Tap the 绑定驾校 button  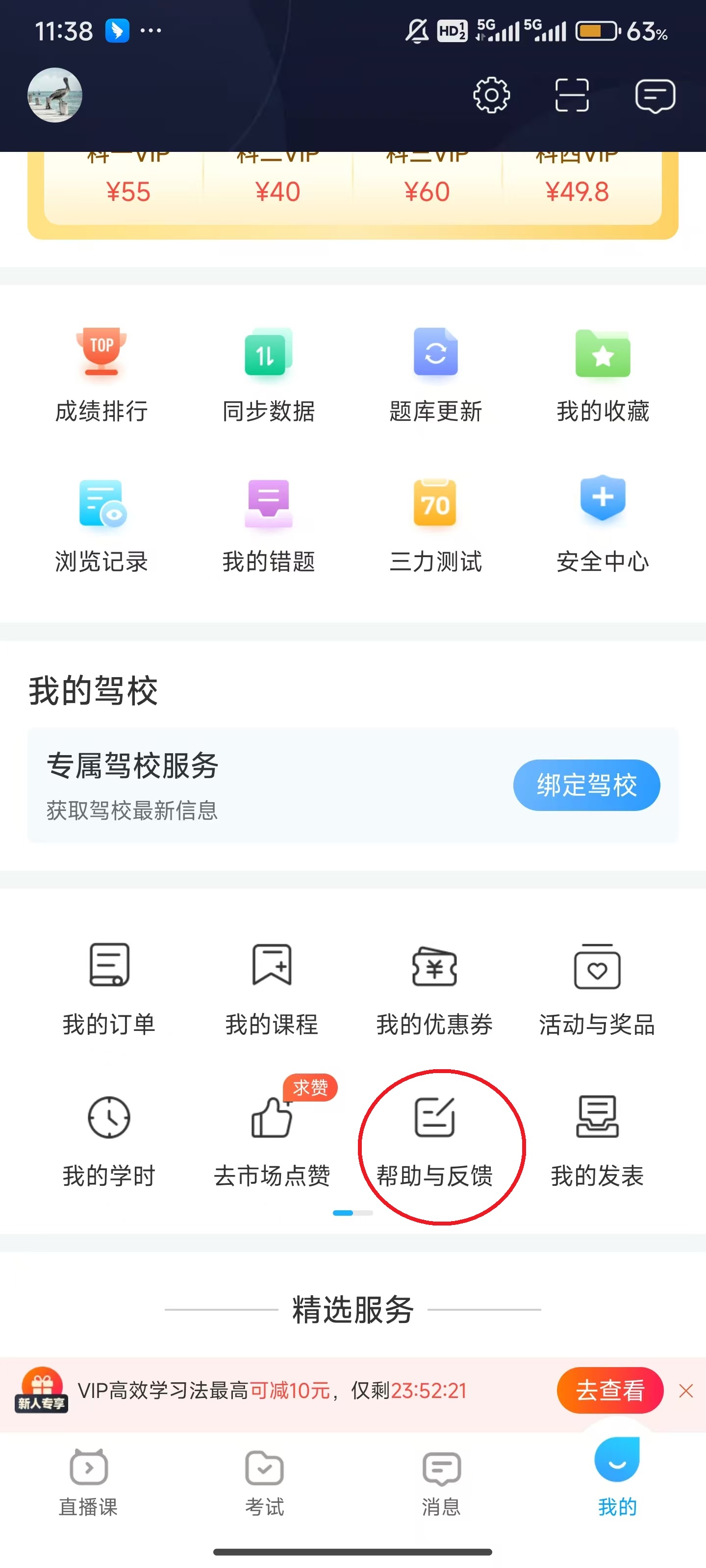pyautogui.click(x=586, y=785)
